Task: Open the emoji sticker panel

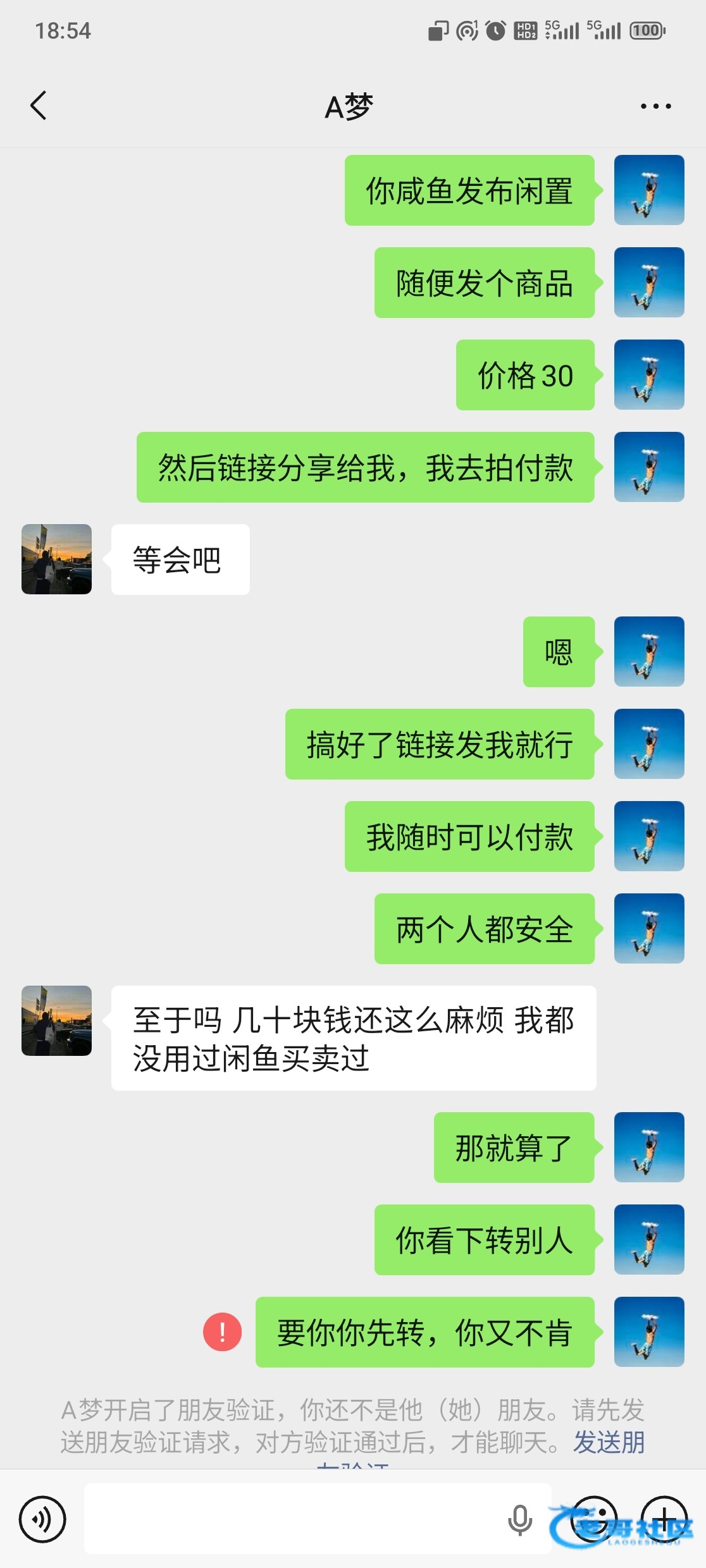Action: [594, 1519]
